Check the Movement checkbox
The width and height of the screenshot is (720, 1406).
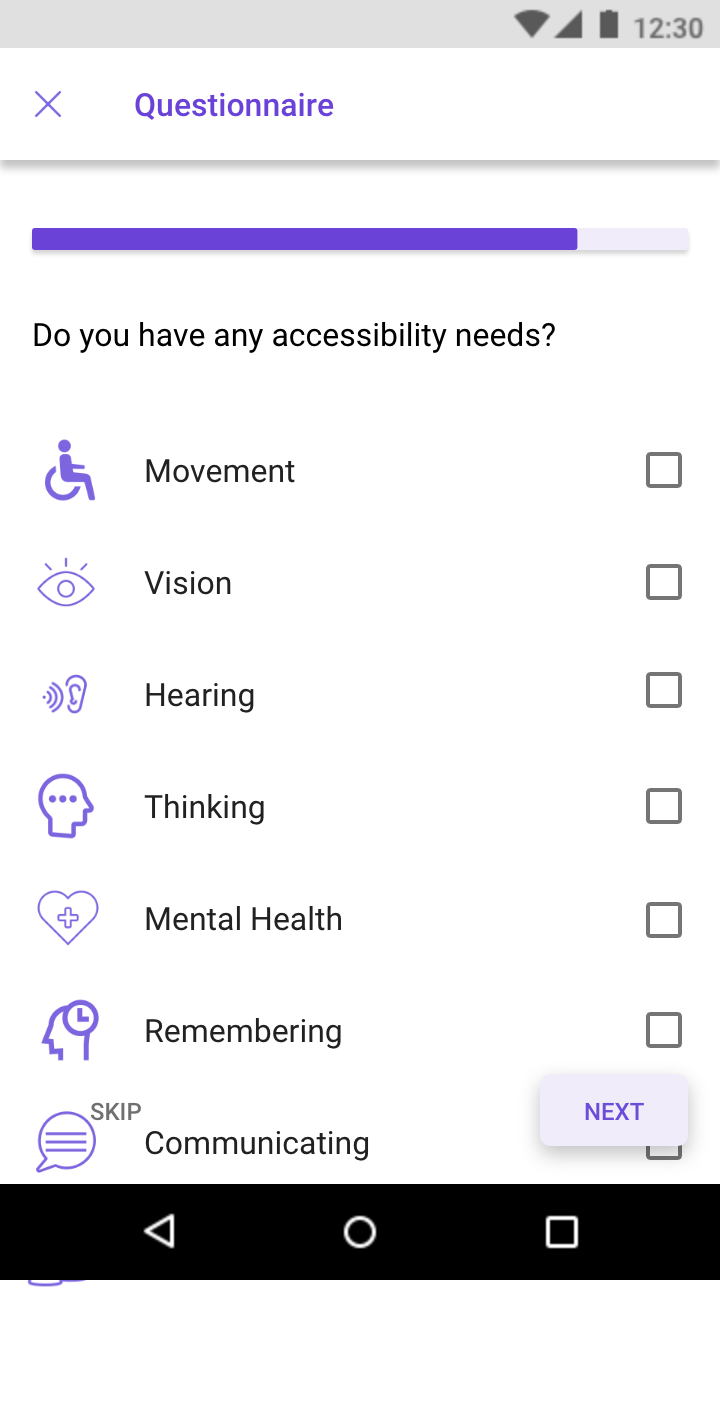pos(664,470)
